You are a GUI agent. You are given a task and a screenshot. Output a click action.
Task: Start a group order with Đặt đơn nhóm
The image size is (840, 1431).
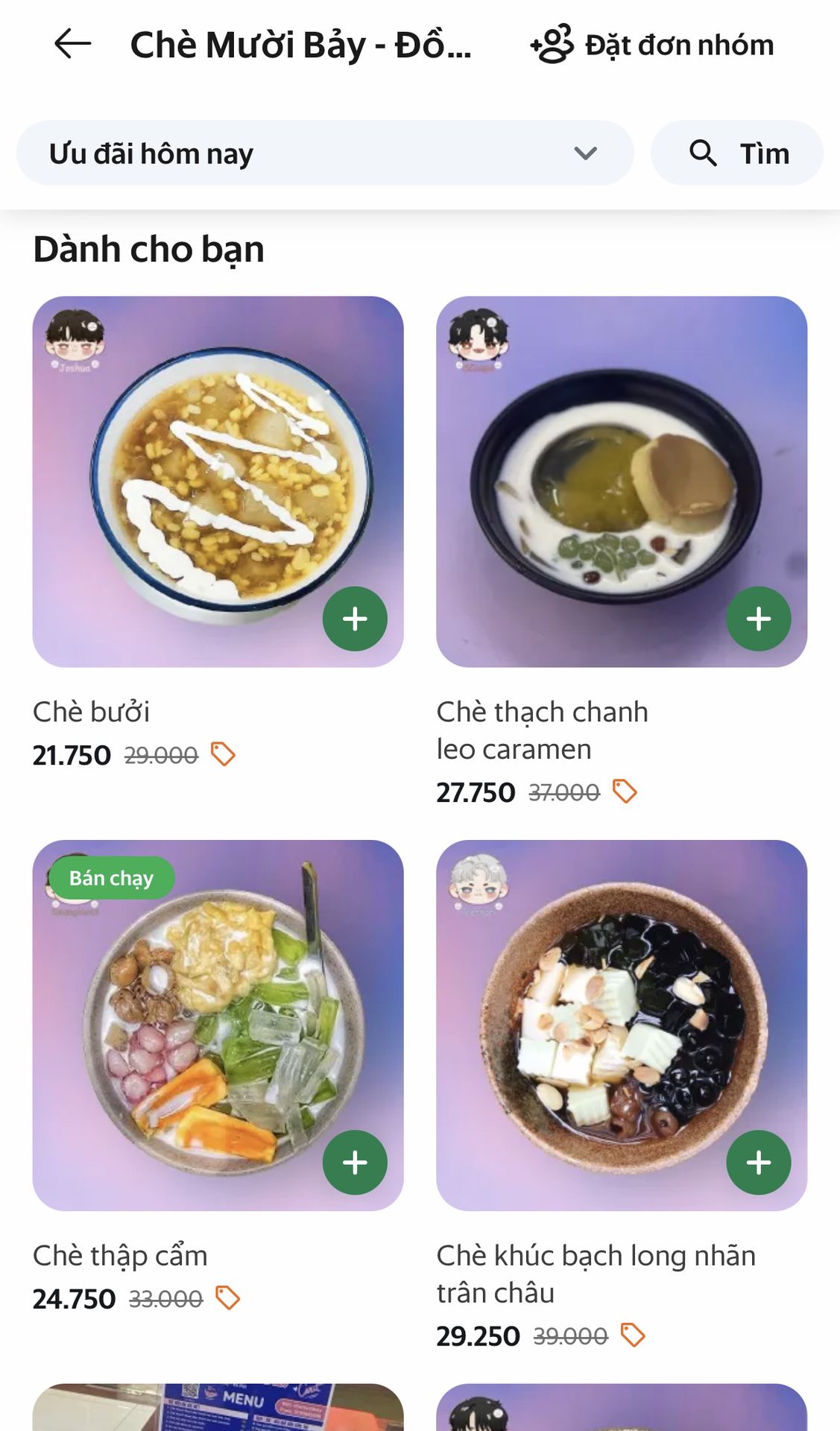[652, 45]
